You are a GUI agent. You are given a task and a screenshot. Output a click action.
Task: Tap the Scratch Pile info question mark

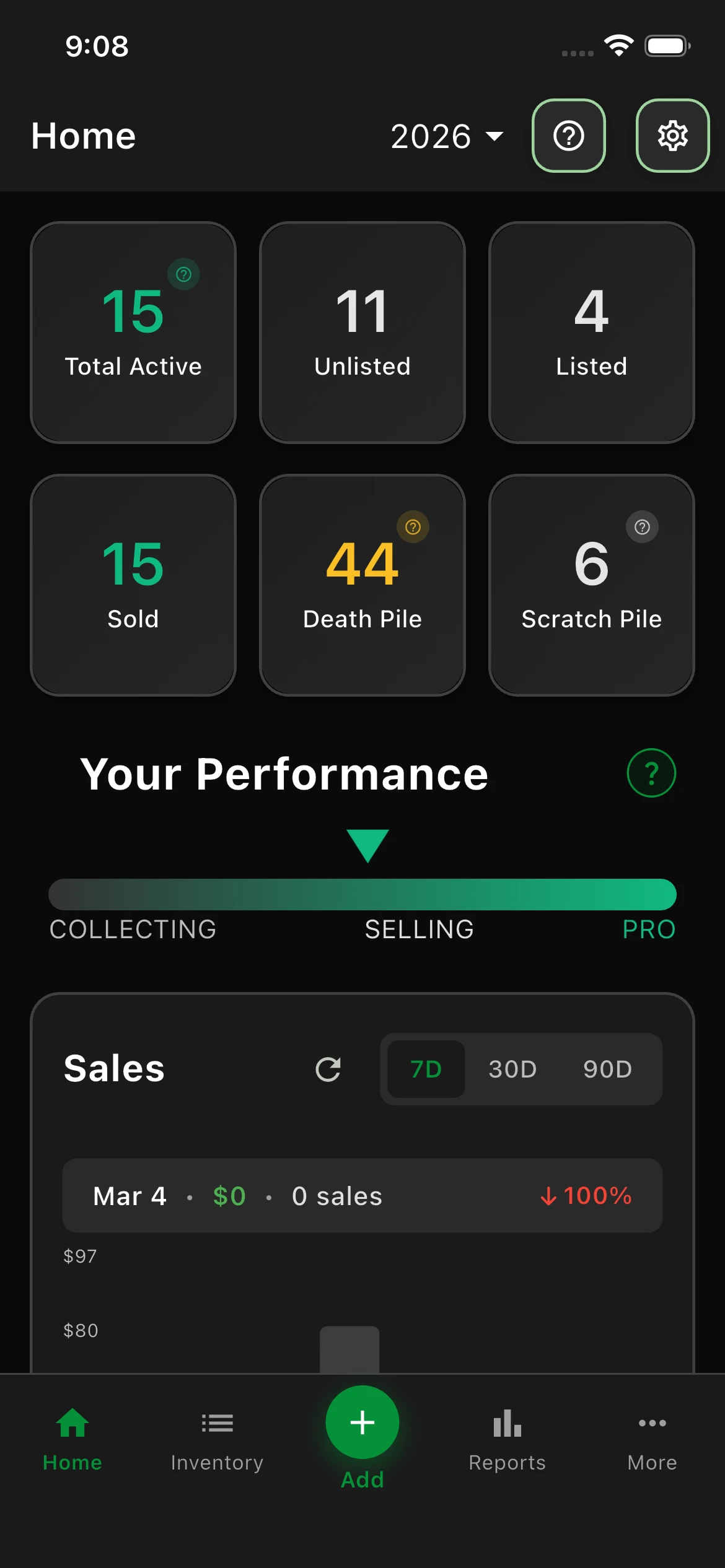click(642, 526)
